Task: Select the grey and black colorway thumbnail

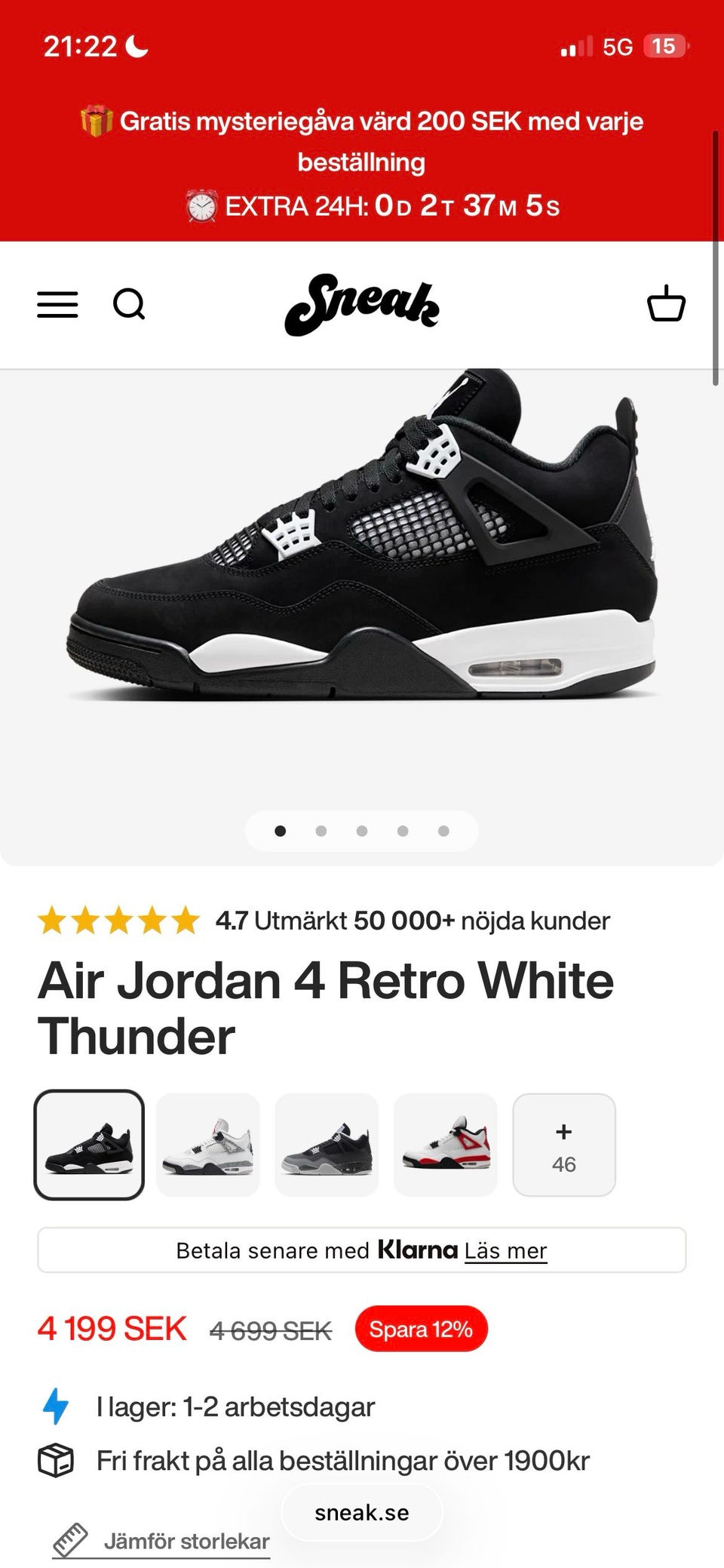Action: (x=327, y=1145)
